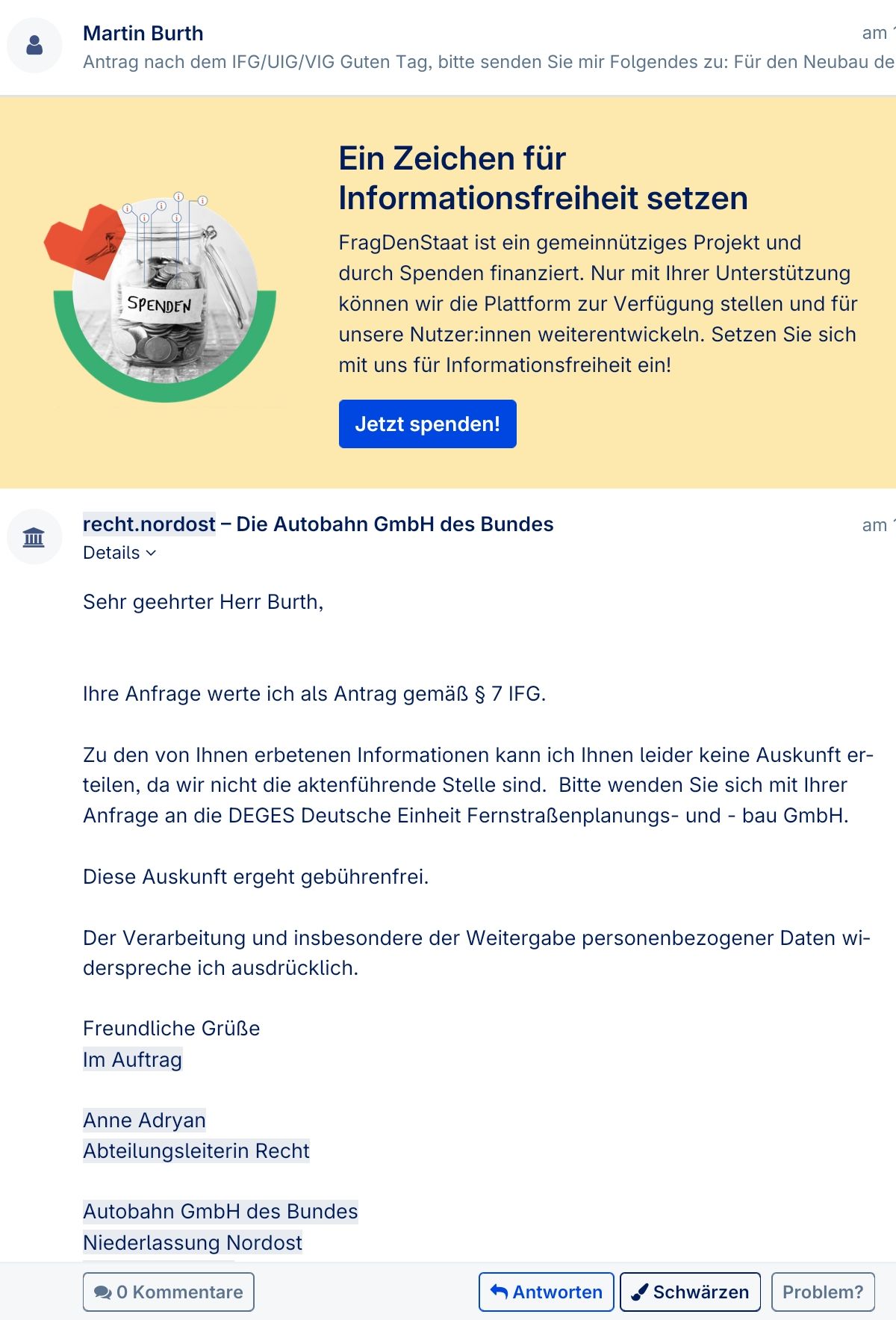
Task: Reply via the Antworten button
Action: [x=547, y=1292]
